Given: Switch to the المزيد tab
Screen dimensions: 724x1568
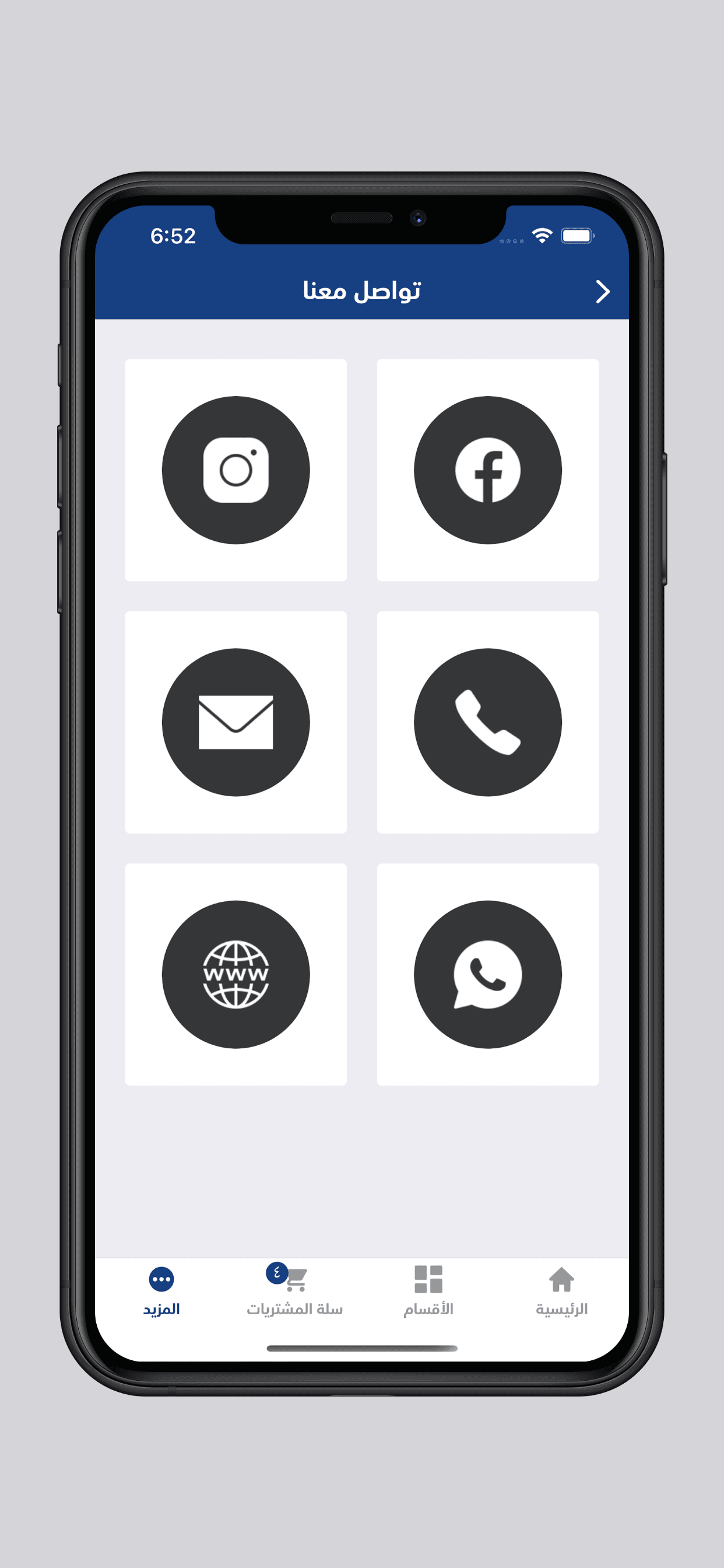Looking at the screenshot, I should click(161, 1290).
